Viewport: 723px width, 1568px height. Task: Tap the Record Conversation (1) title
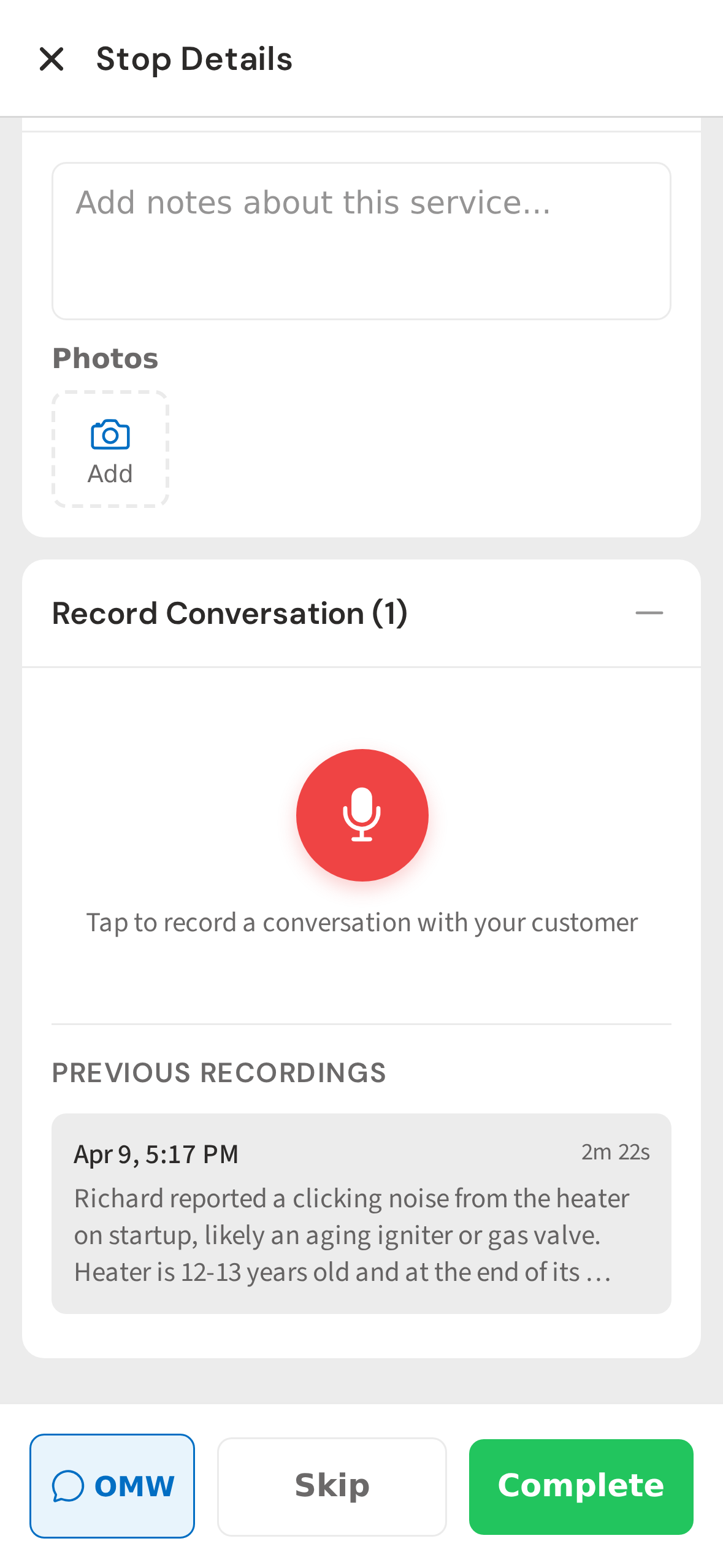click(230, 612)
